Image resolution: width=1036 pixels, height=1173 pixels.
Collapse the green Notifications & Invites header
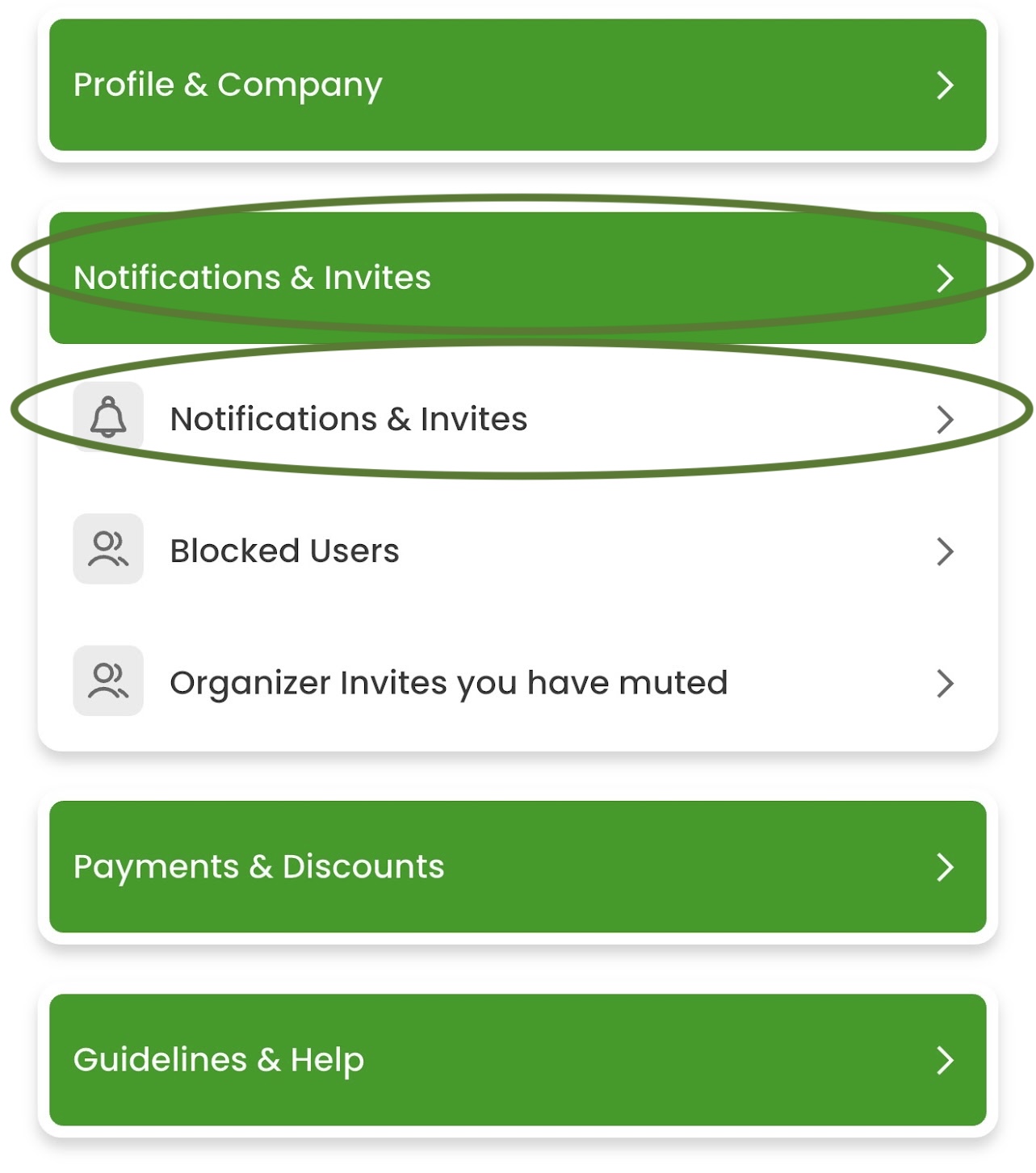(517, 278)
